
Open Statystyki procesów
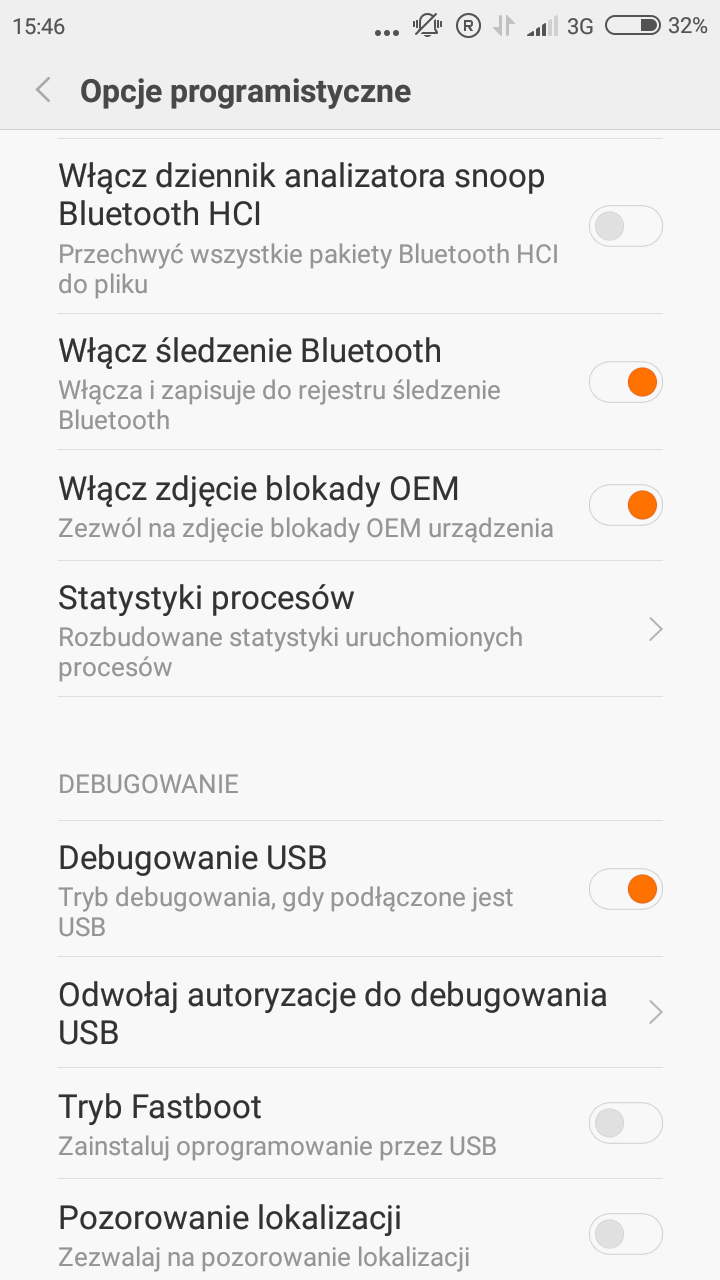360,629
